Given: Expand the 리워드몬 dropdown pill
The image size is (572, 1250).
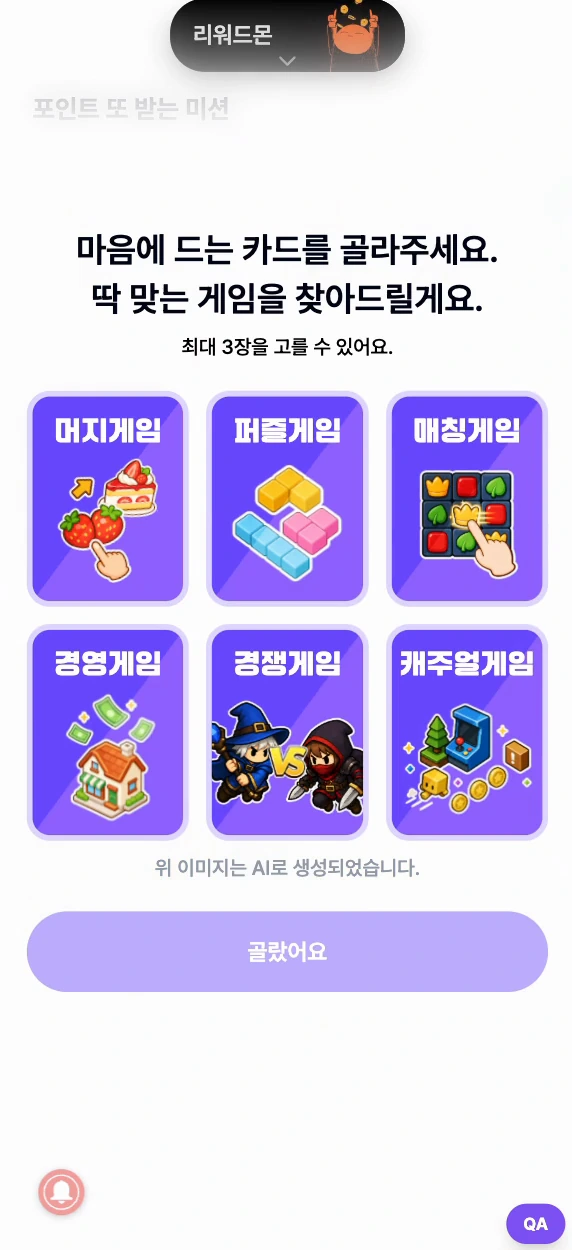Looking at the screenshot, I should click(287, 35).
